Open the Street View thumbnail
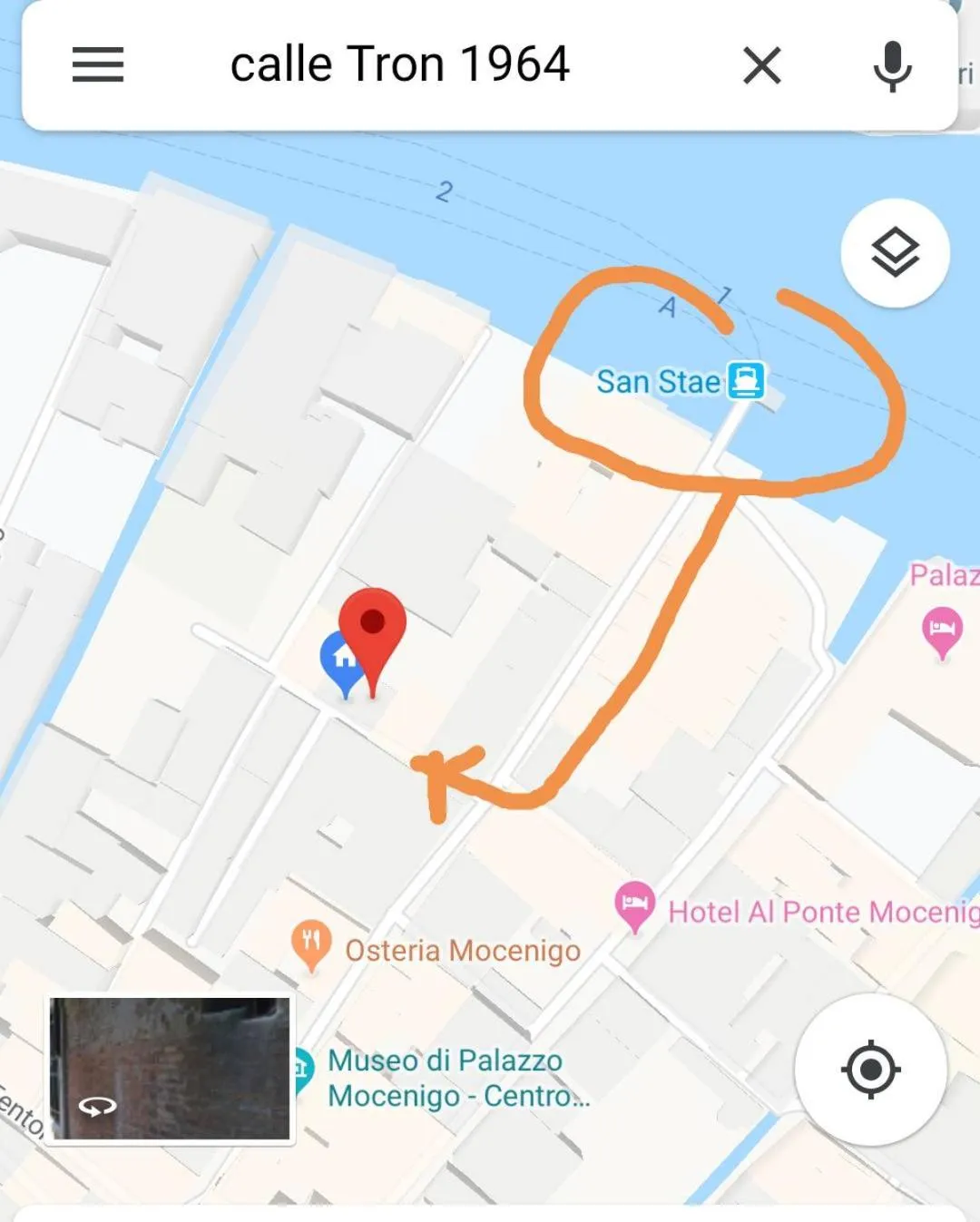 pos(170,1068)
